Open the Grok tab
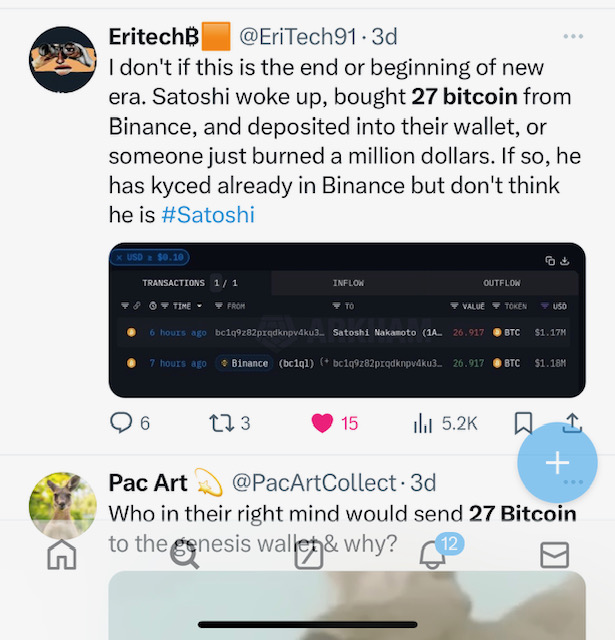This screenshot has width=615, height=640. (308, 554)
